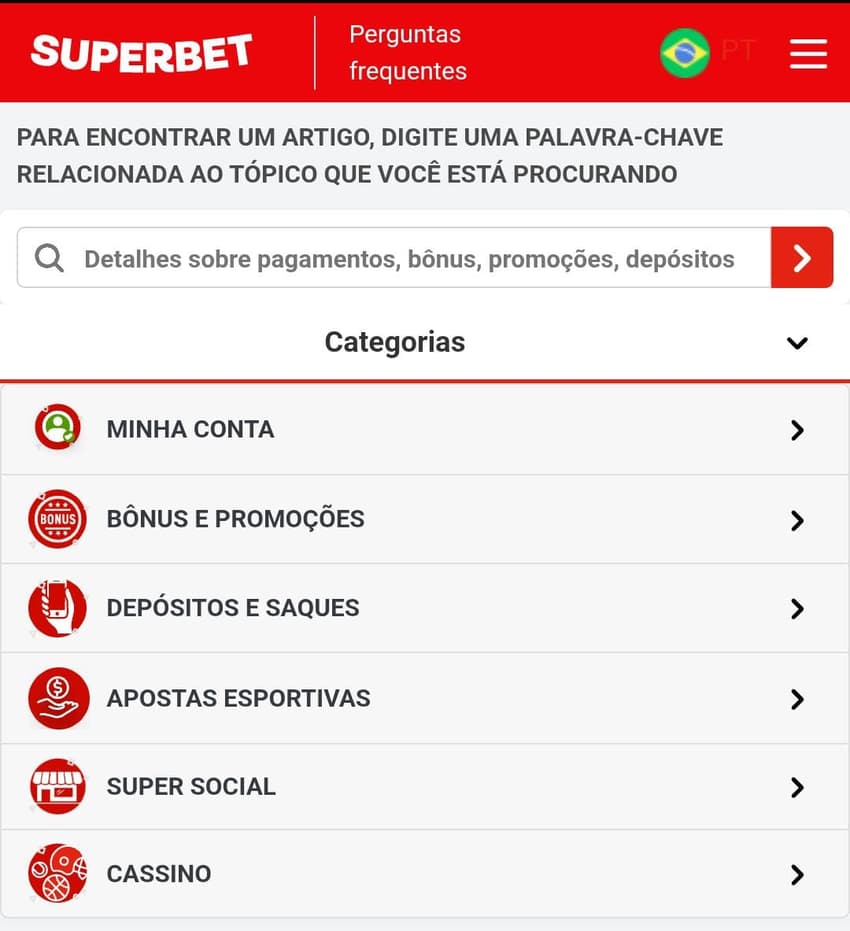Click the Bônus e Promoções badge icon
The height and width of the screenshot is (931, 850).
tap(58, 519)
